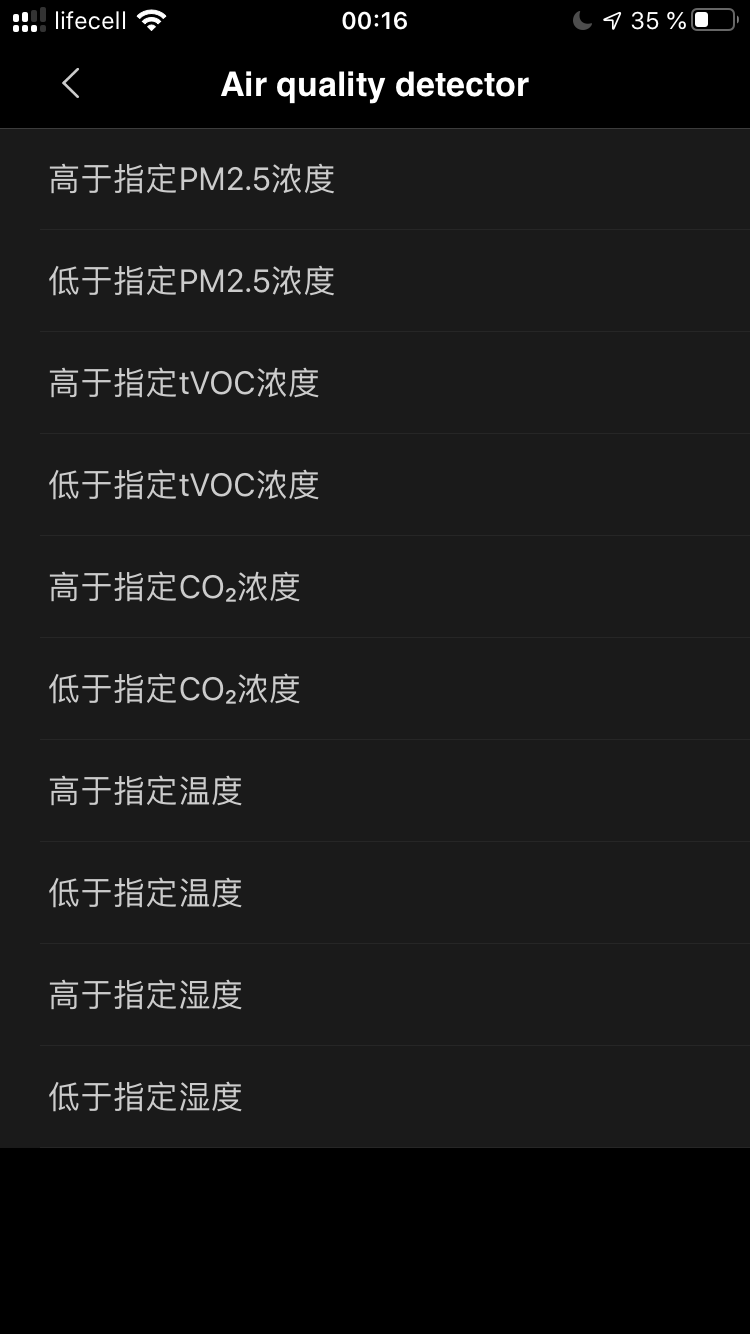Viewport: 750px width, 1334px height.
Task: Select the 高于指定湿度 option
Action: (x=375, y=995)
